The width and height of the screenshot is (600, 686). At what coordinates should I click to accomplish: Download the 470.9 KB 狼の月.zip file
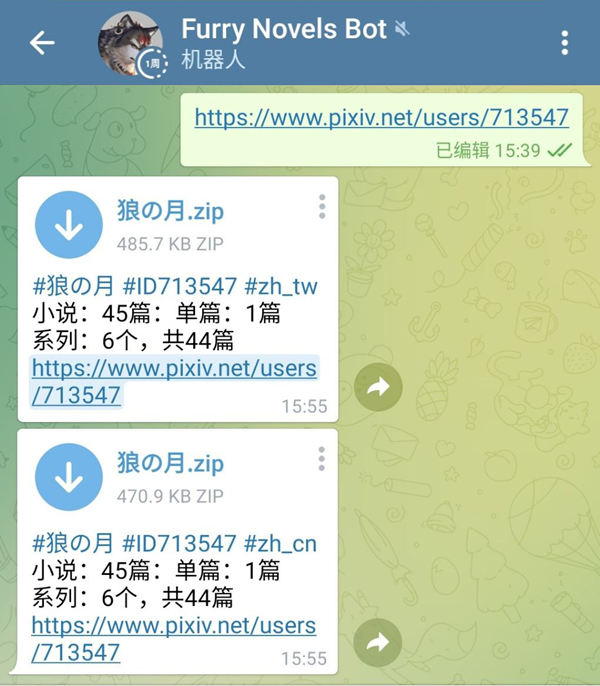(x=69, y=479)
